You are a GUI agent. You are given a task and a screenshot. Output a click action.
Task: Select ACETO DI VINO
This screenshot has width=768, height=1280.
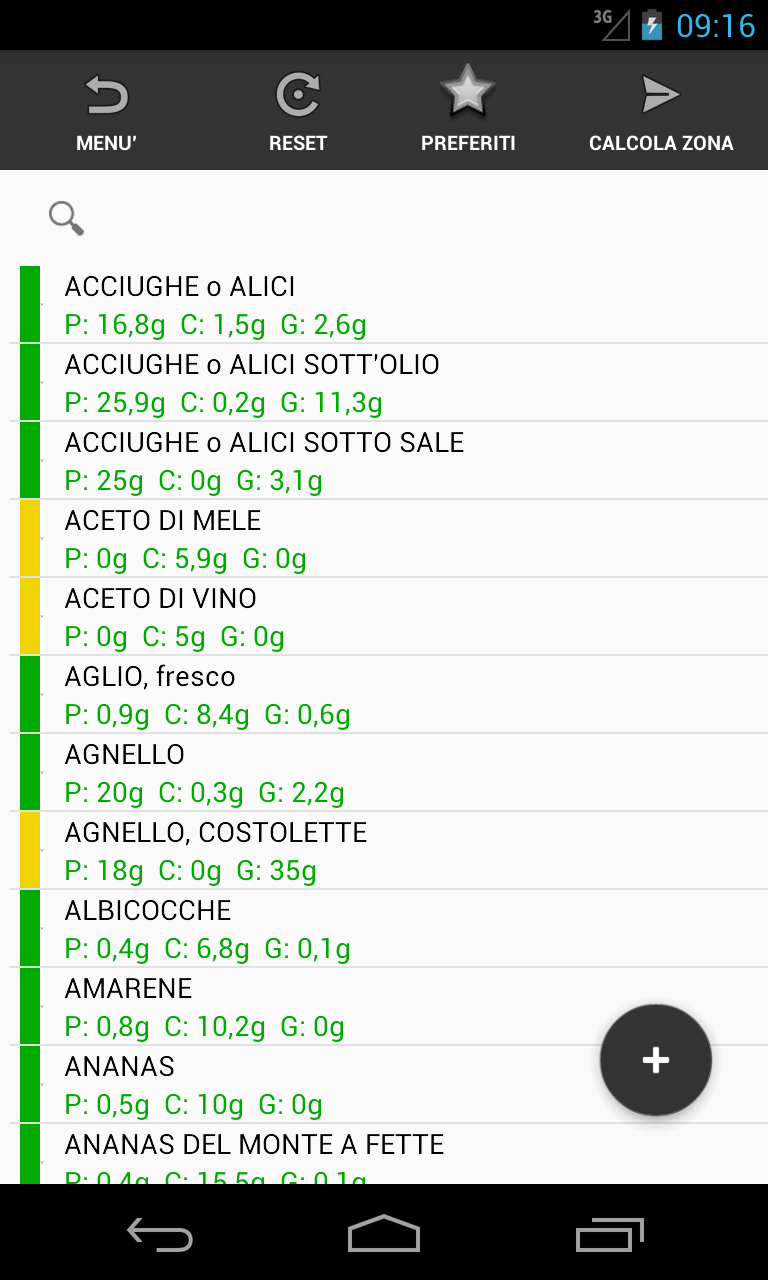[x=300, y=617]
